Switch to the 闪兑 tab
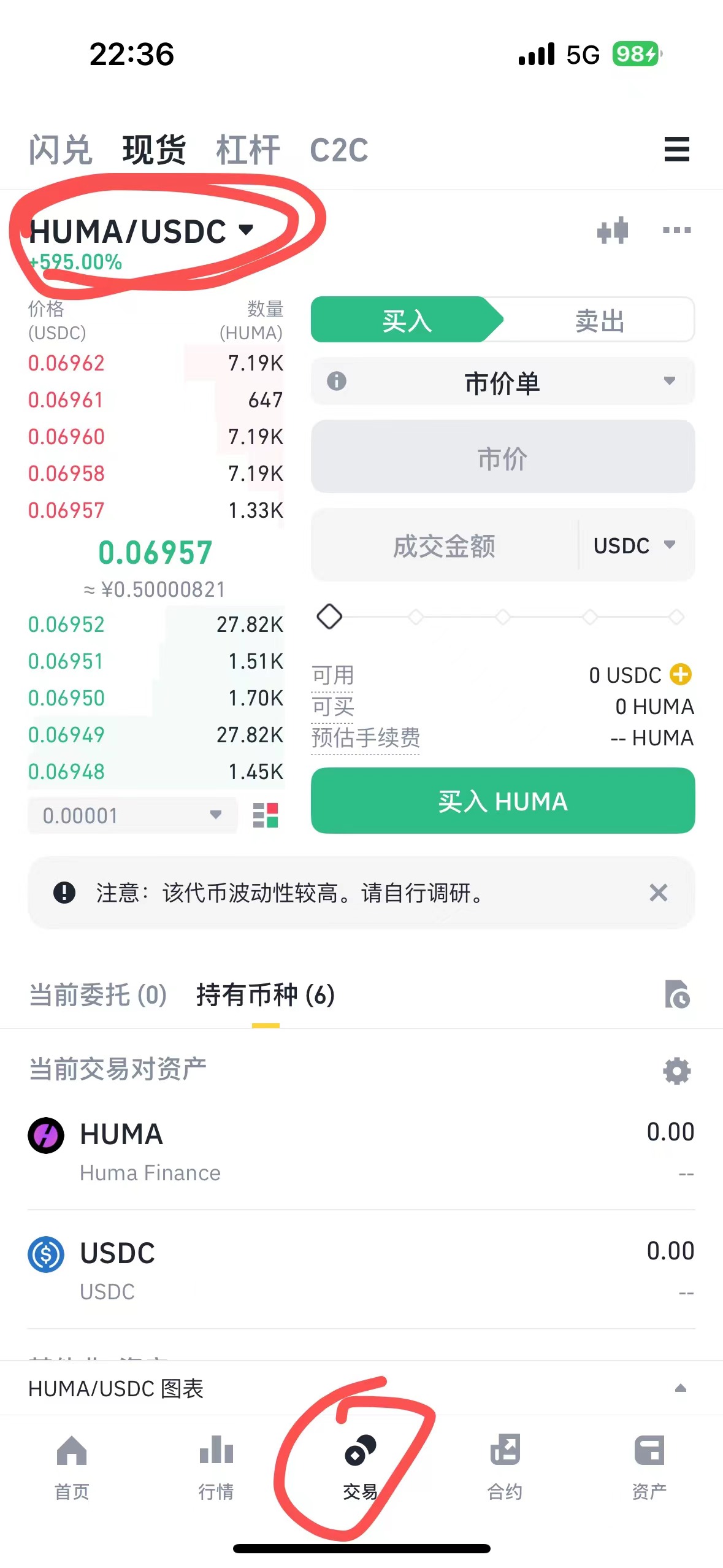The image size is (723, 1568). (x=60, y=150)
